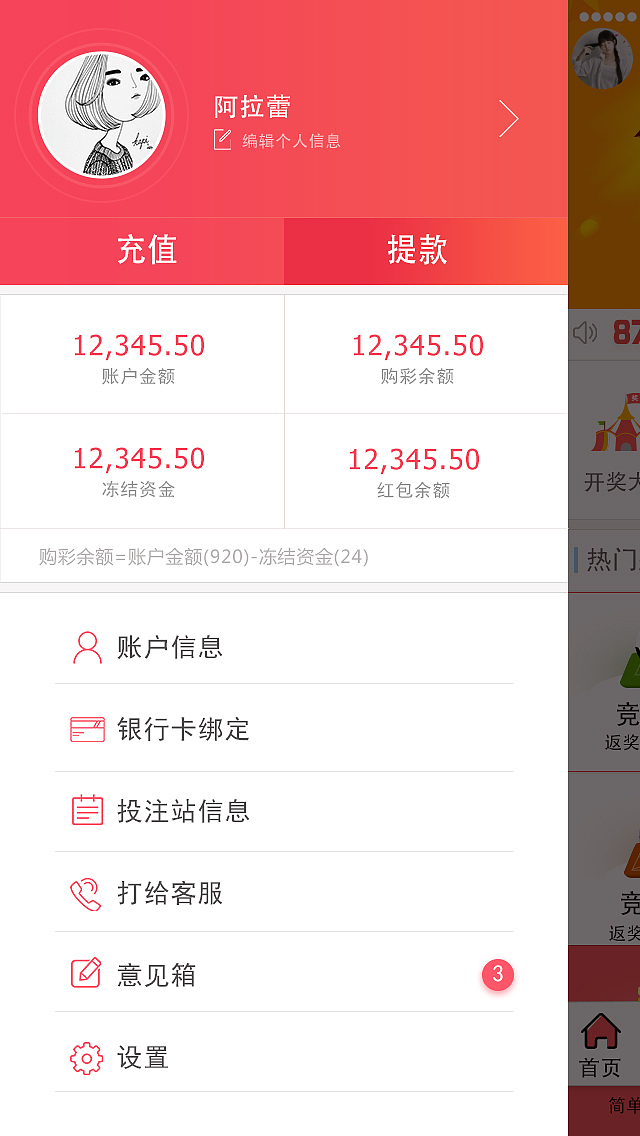Open profile details via right chevron
Viewport: 640px width, 1136px height.
509,119
